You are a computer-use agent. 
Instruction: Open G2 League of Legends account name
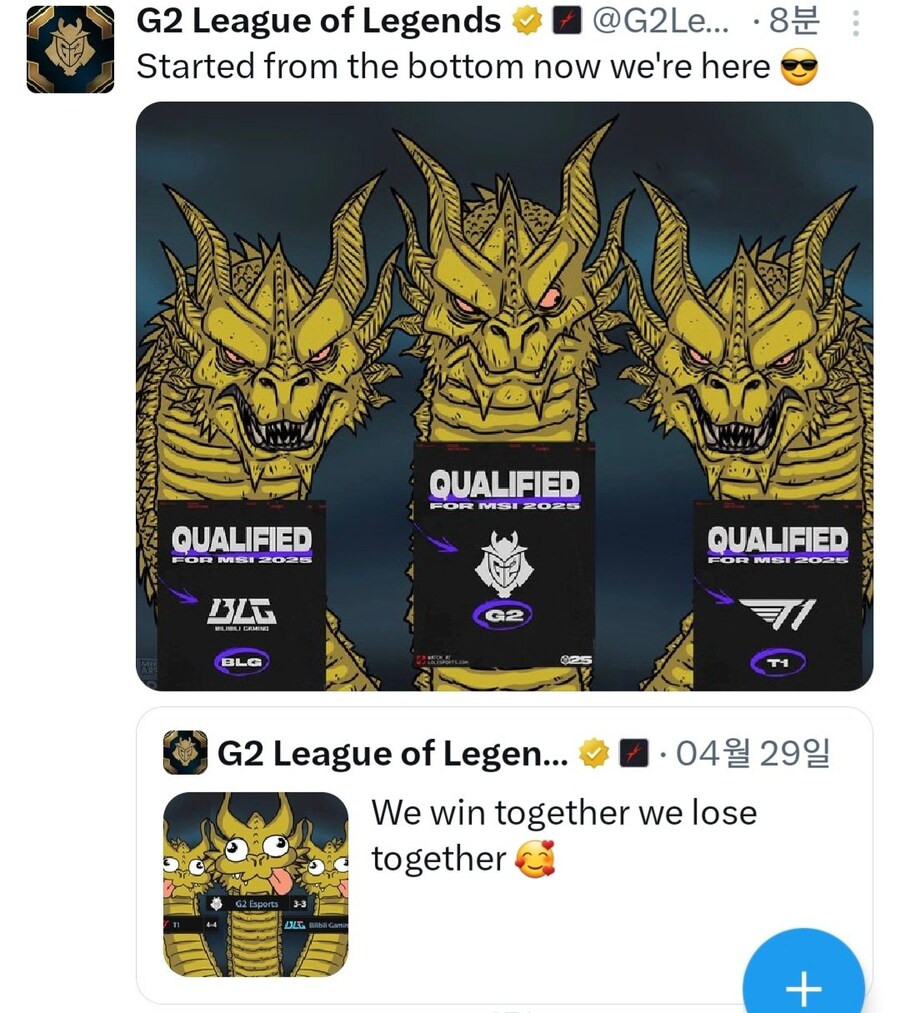point(318,20)
